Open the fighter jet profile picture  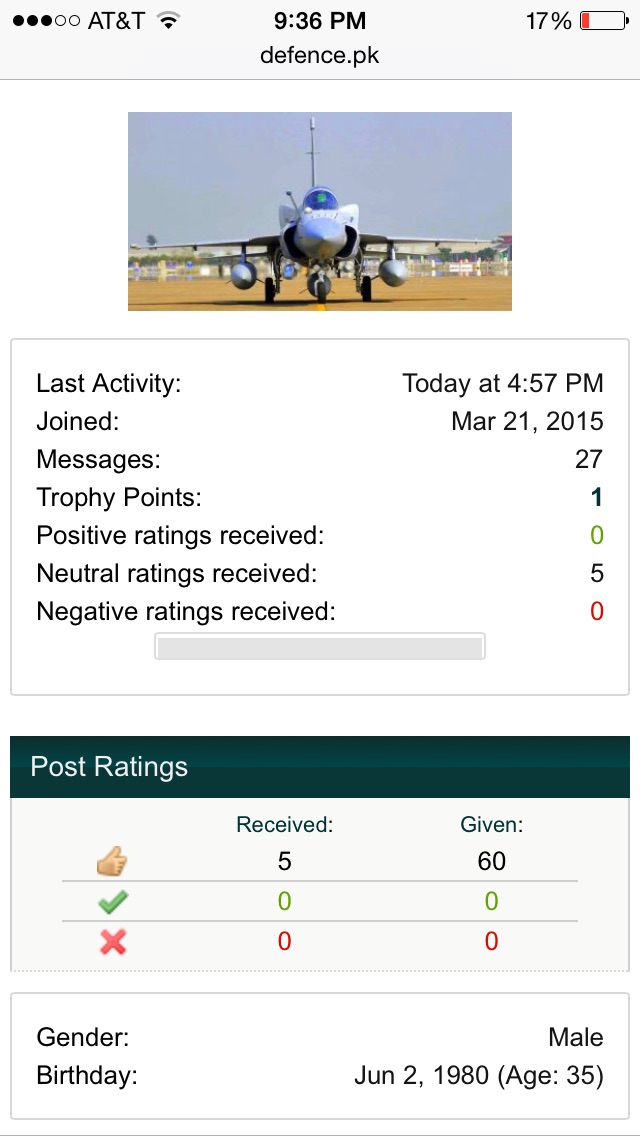[320, 211]
